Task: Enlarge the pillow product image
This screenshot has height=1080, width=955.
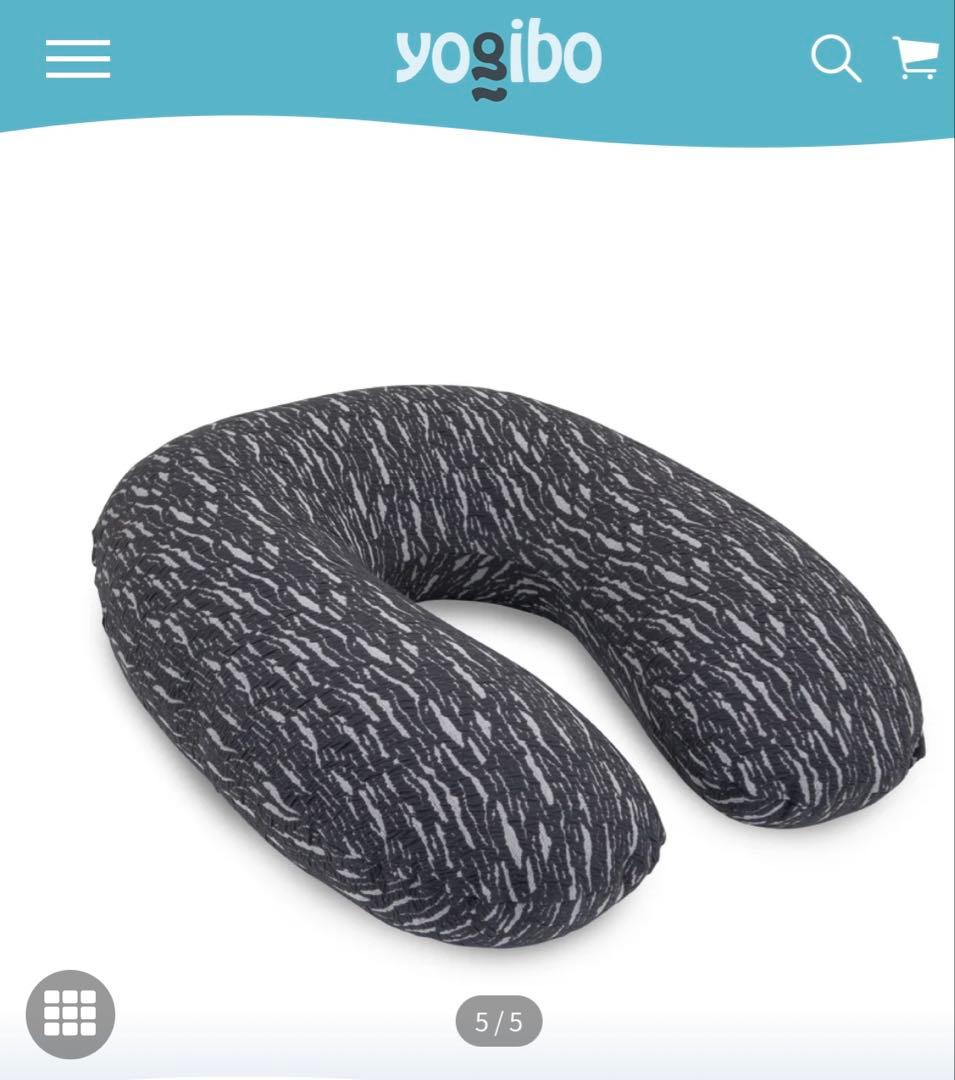Action: point(500,660)
